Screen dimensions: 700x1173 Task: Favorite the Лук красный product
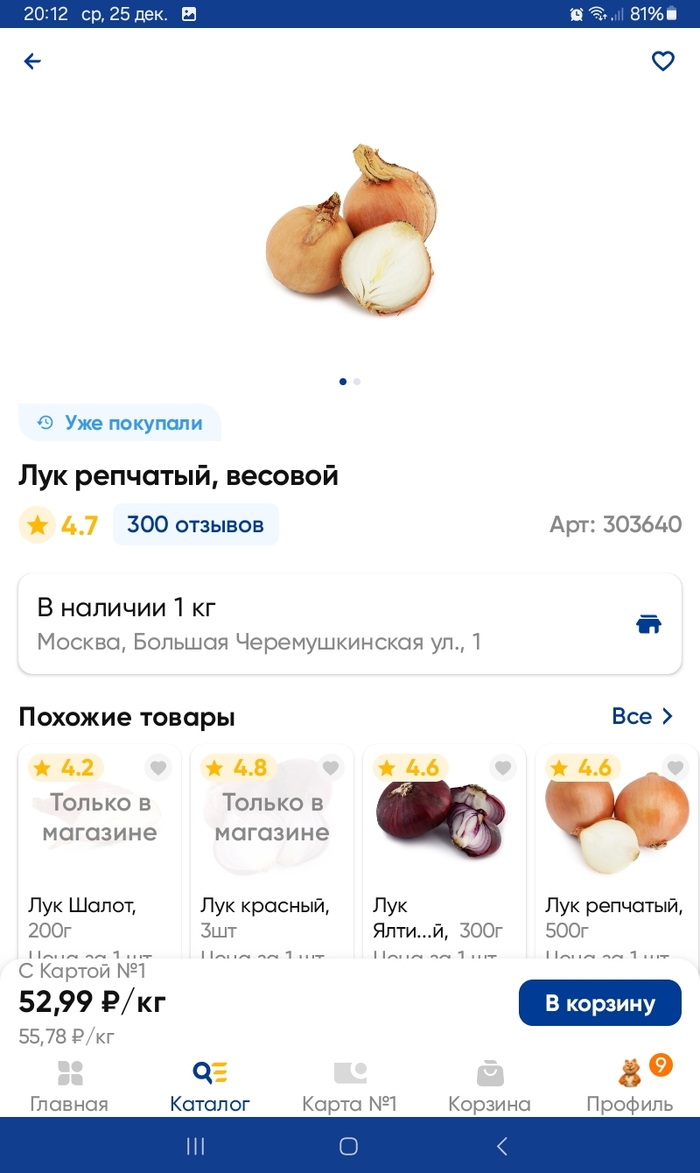click(x=330, y=768)
